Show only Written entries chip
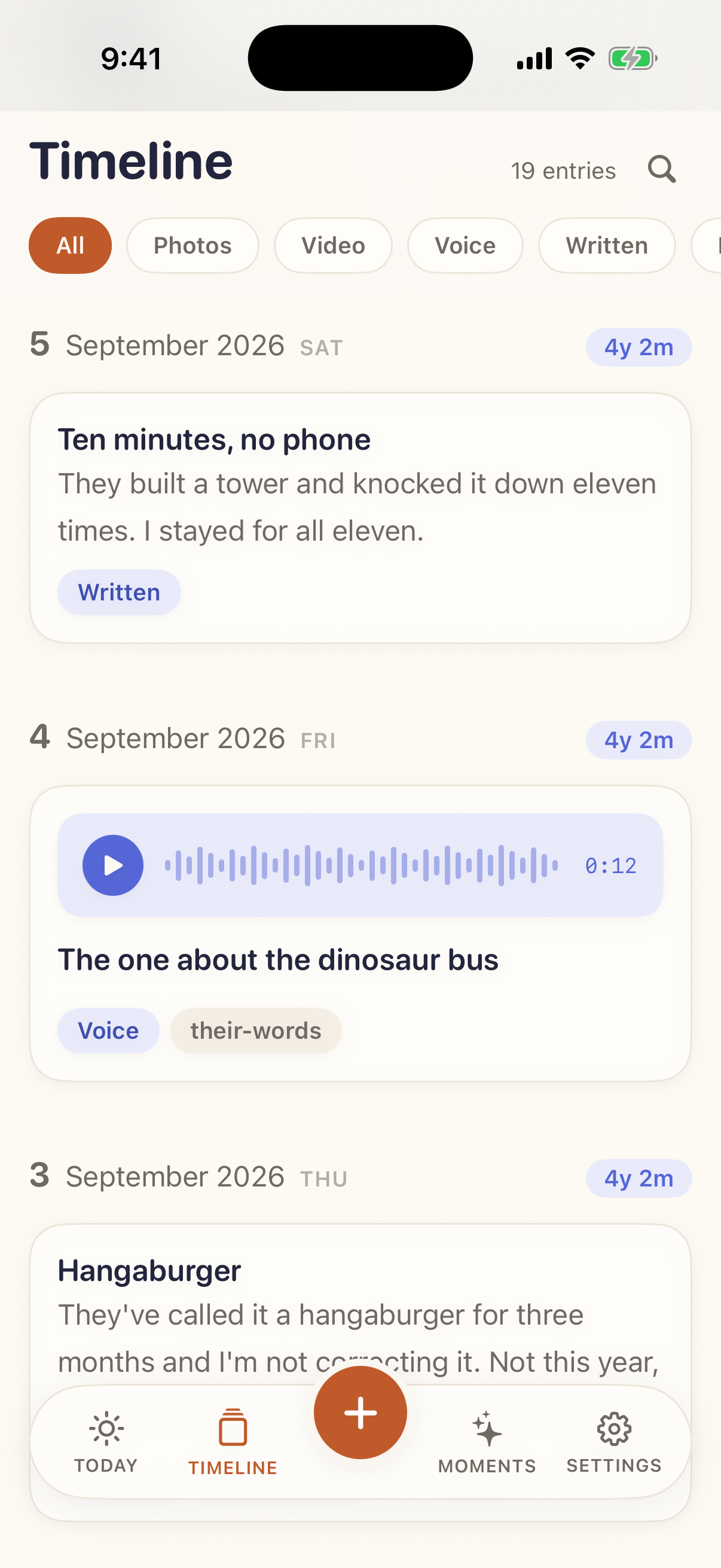Viewport: 721px width, 1568px height. click(x=607, y=245)
